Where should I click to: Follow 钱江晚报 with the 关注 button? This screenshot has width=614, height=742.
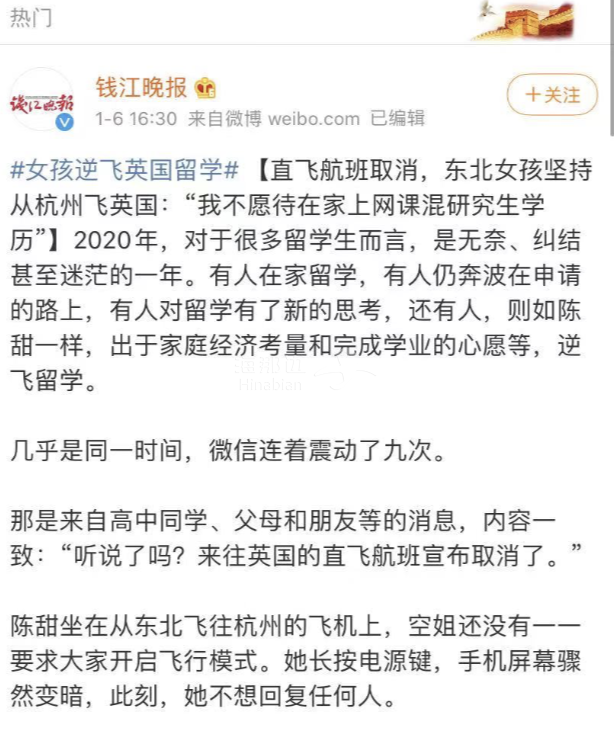[x=552, y=95]
